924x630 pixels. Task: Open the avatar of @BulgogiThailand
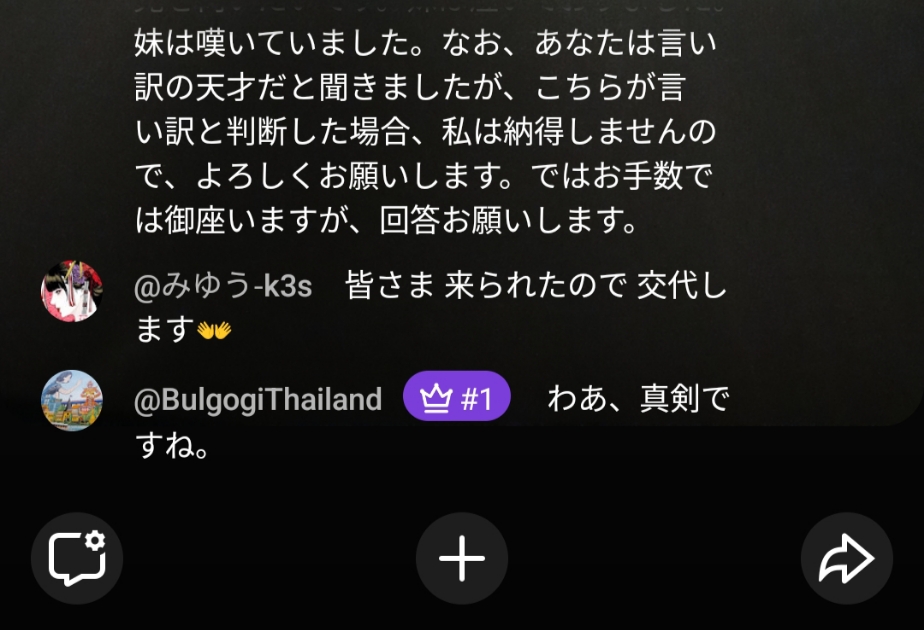tap(71, 400)
